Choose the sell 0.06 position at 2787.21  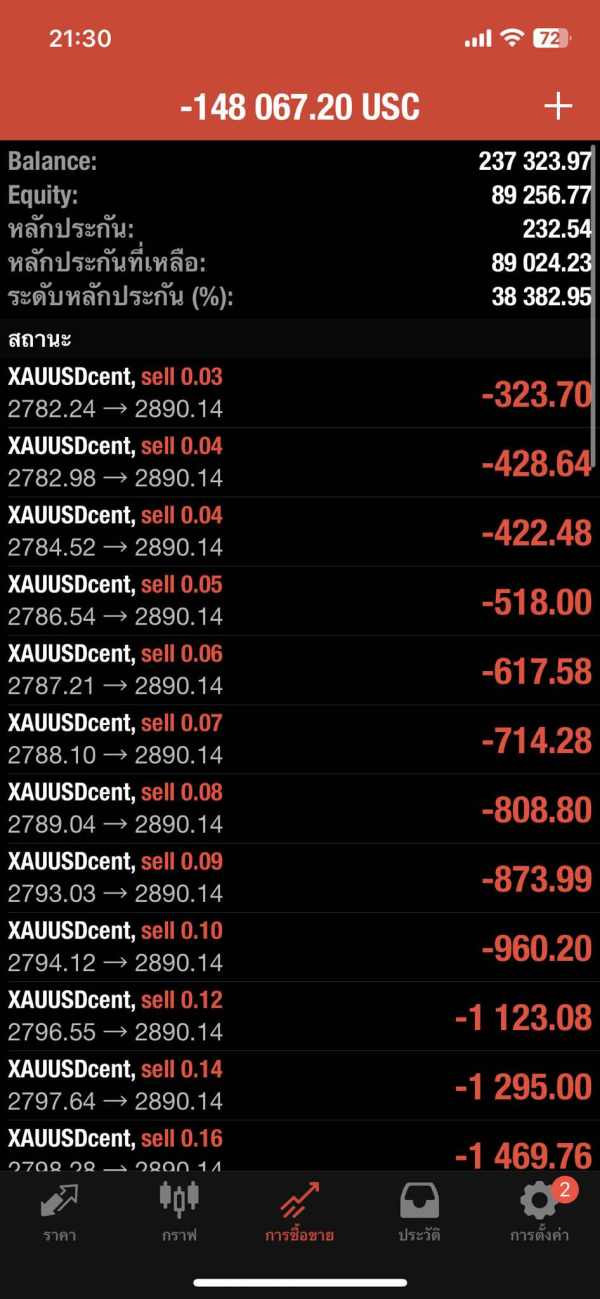[300, 670]
